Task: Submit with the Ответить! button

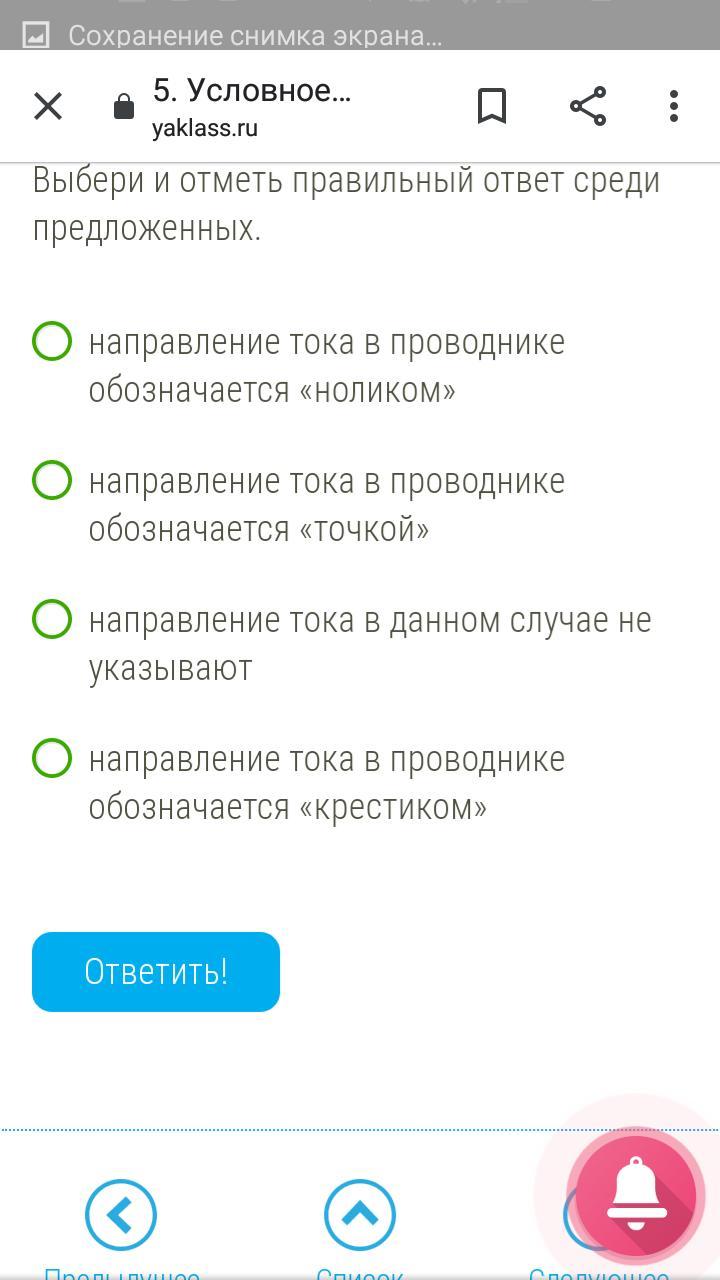Action: pyautogui.click(x=156, y=972)
